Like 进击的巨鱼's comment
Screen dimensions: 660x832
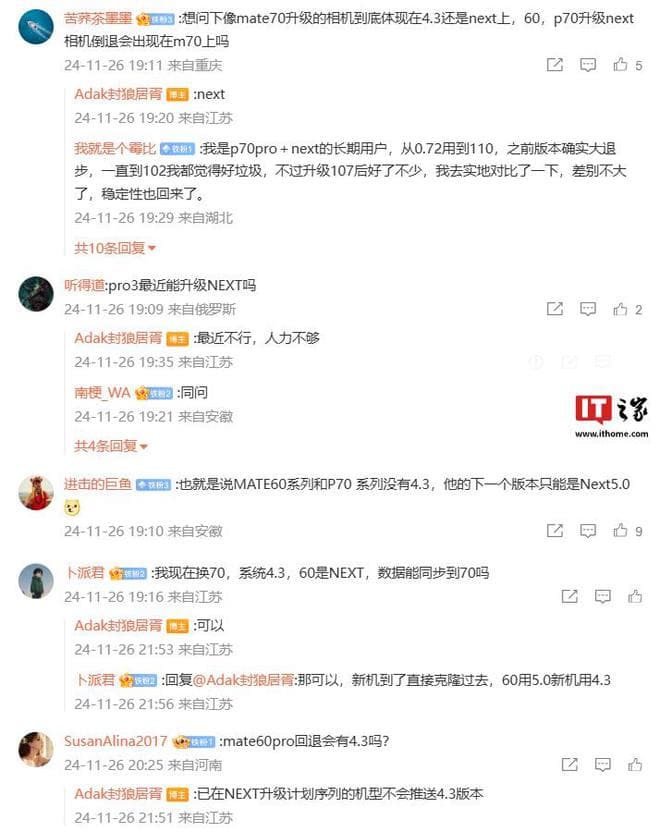click(620, 530)
